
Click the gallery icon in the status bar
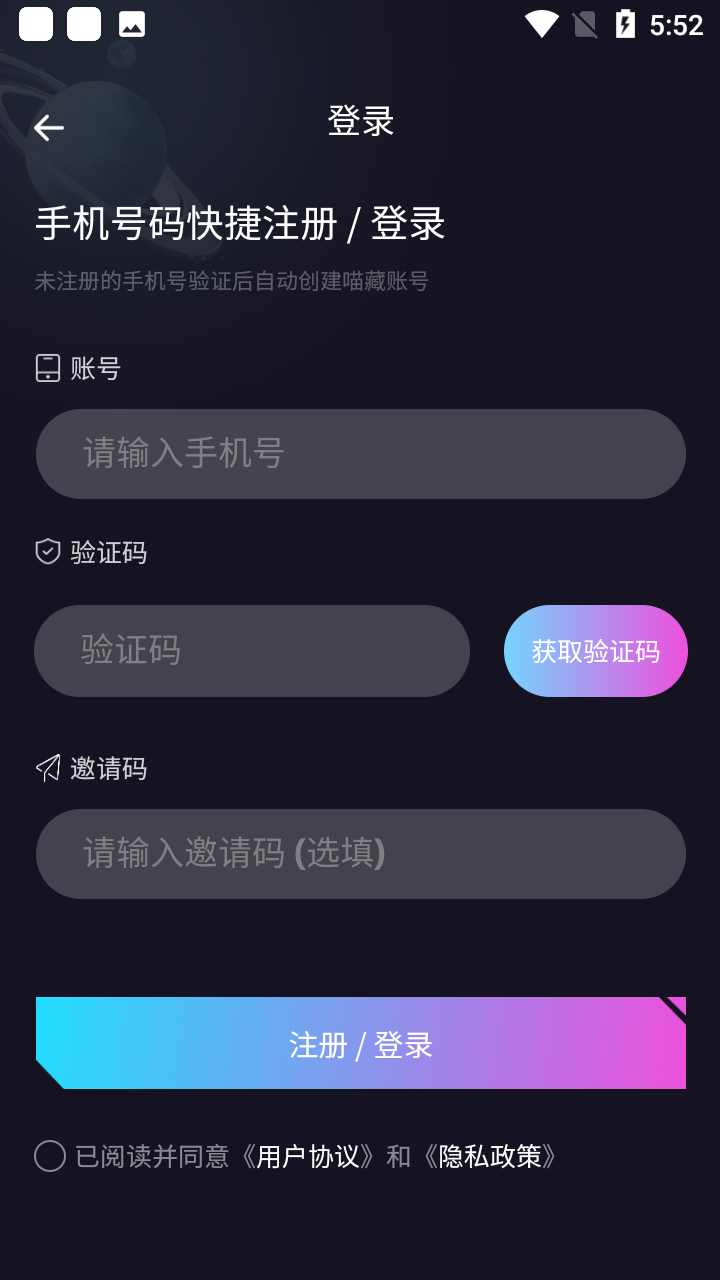pyautogui.click(x=131, y=23)
